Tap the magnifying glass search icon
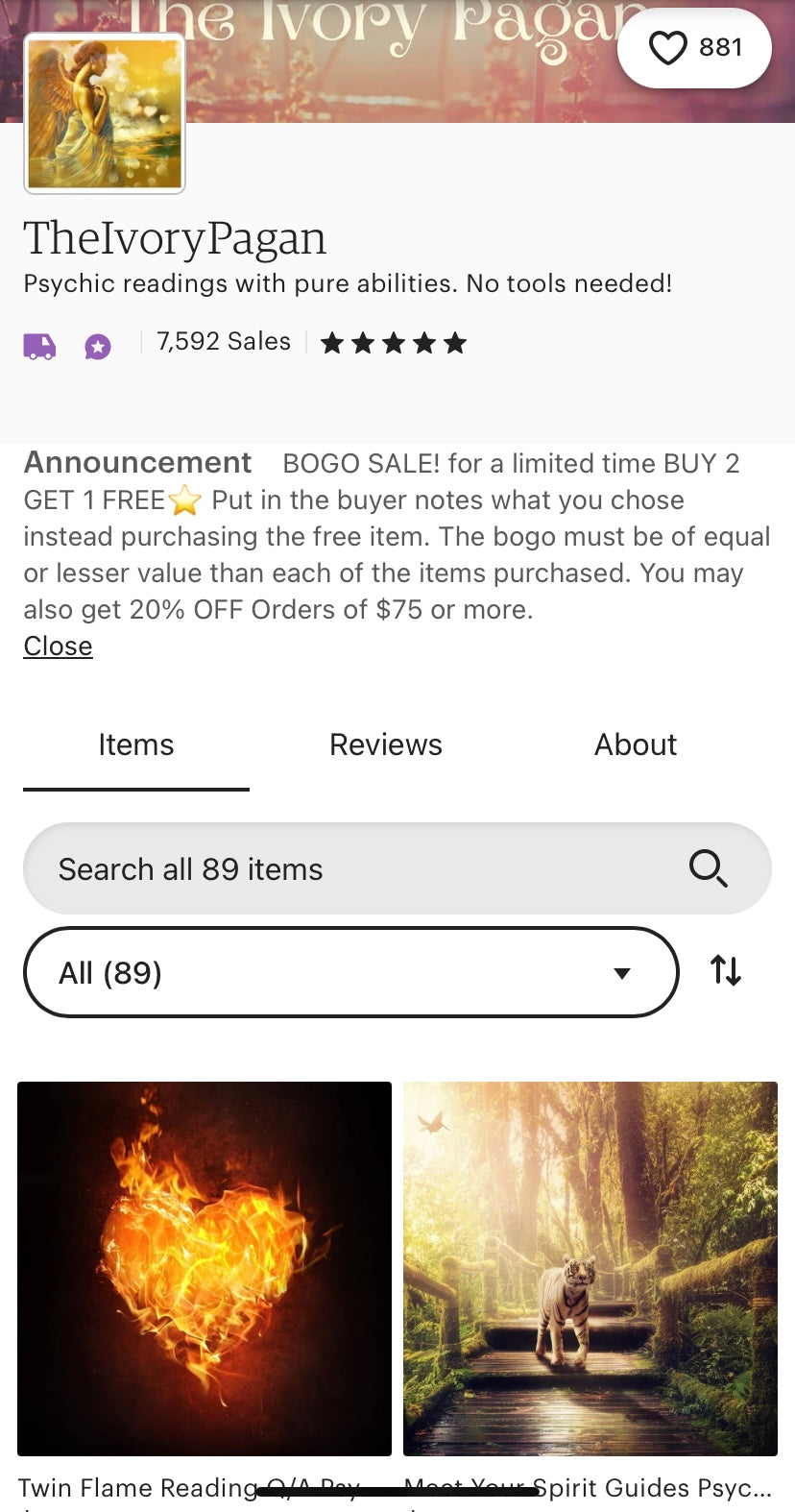The image size is (795, 1512). pyautogui.click(x=708, y=868)
